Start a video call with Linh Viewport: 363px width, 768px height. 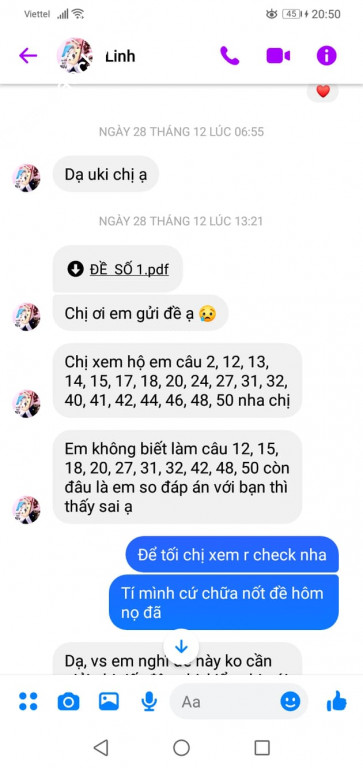(278, 56)
